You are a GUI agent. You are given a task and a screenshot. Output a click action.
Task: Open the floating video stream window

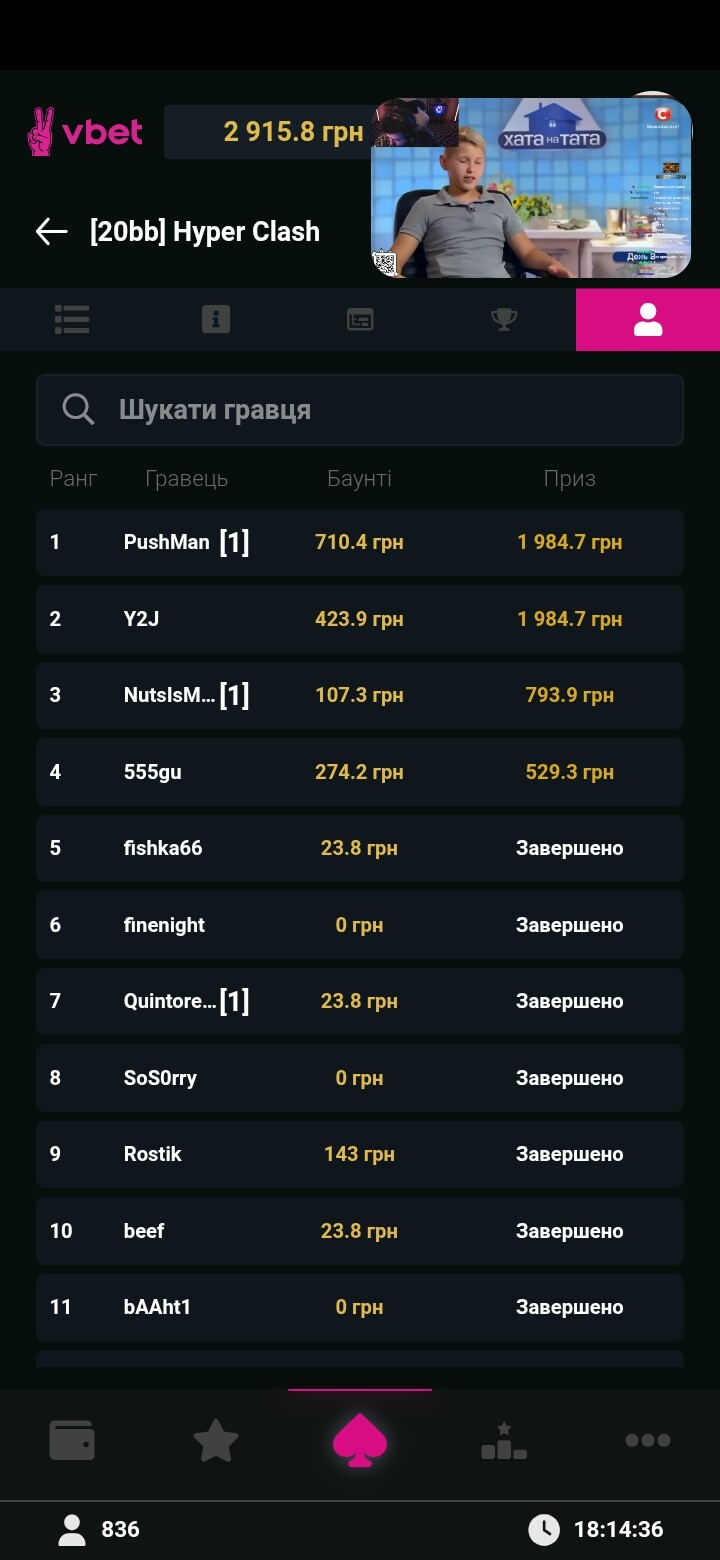[x=531, y=188]
